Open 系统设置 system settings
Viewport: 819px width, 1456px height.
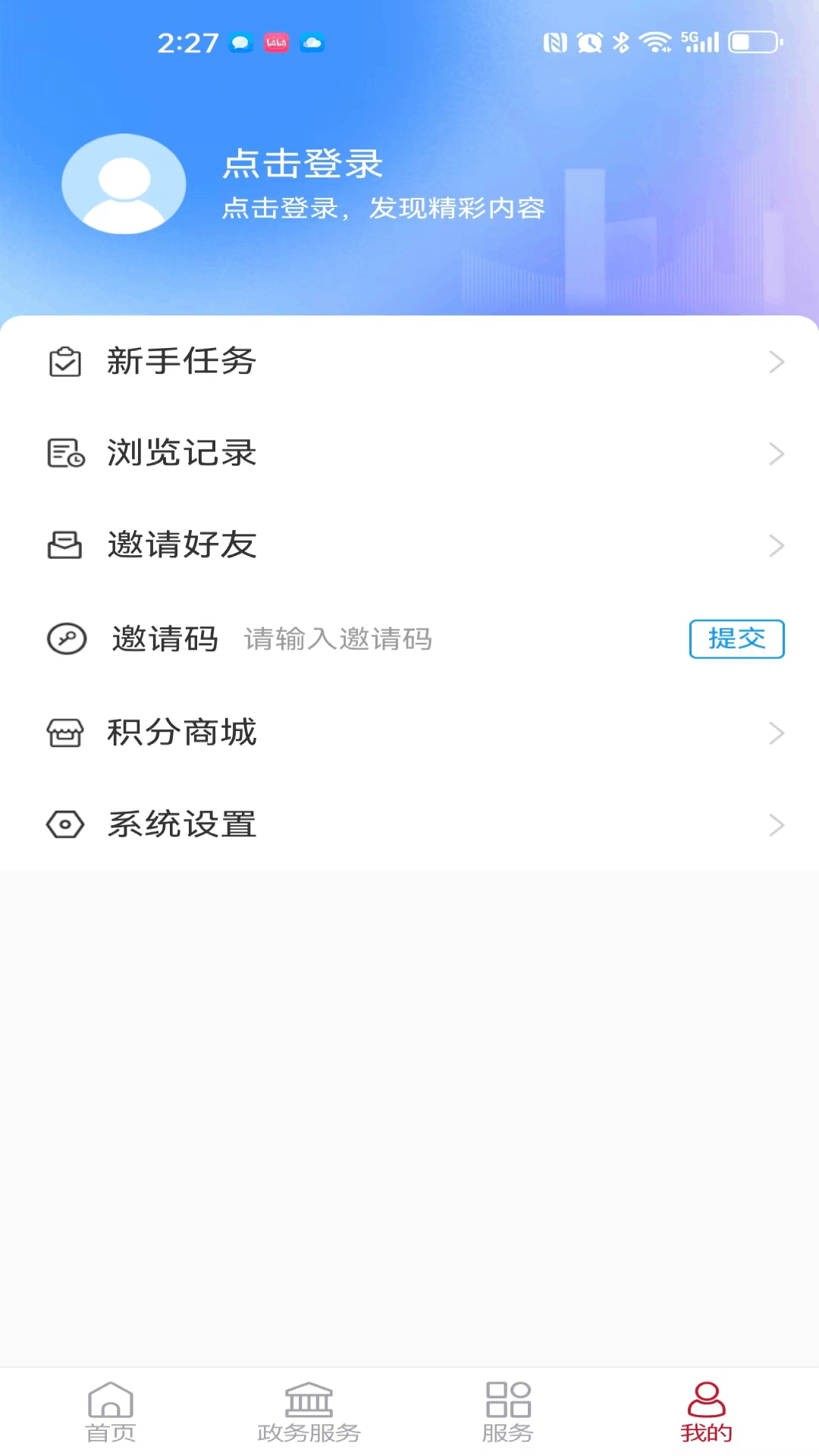409,825
